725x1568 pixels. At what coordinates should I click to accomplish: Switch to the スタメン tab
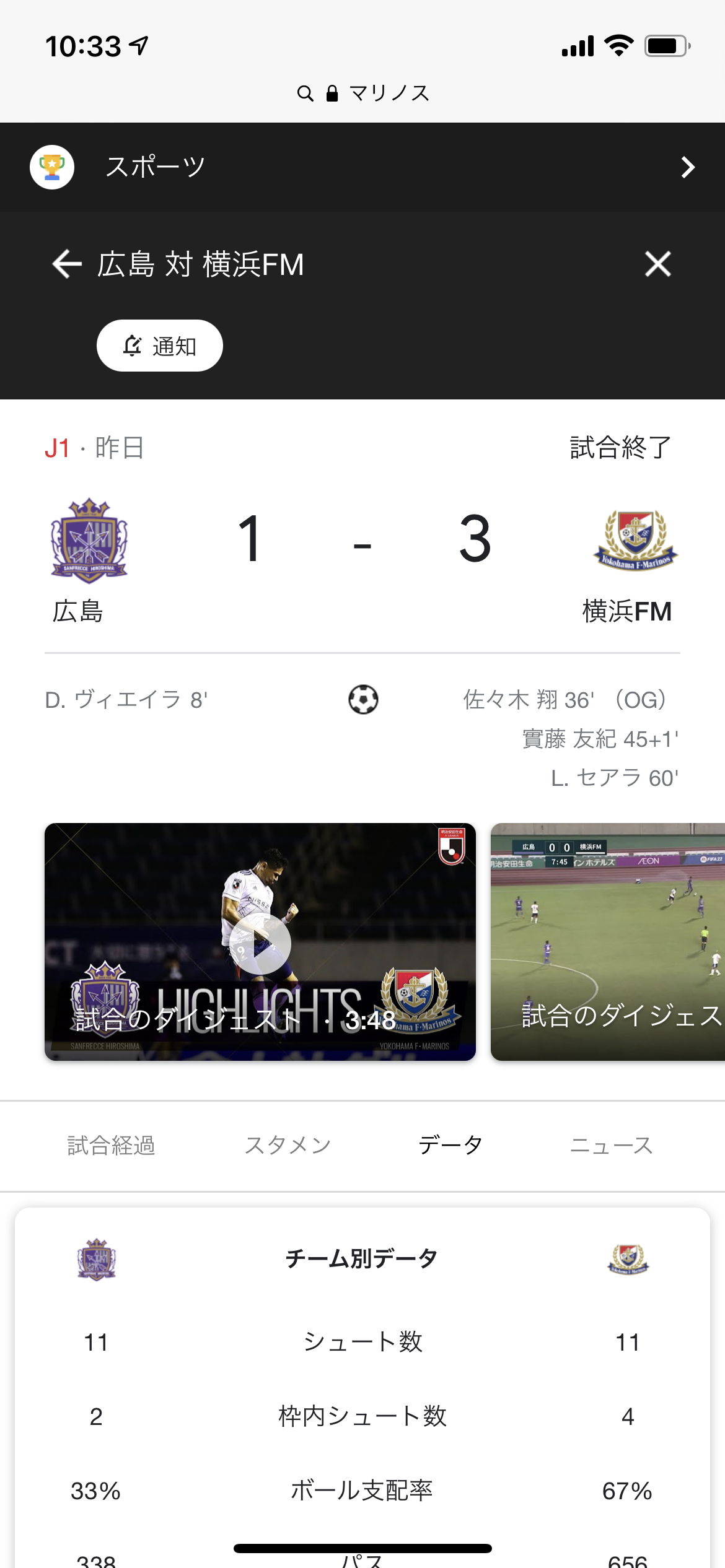point(288,1146)
